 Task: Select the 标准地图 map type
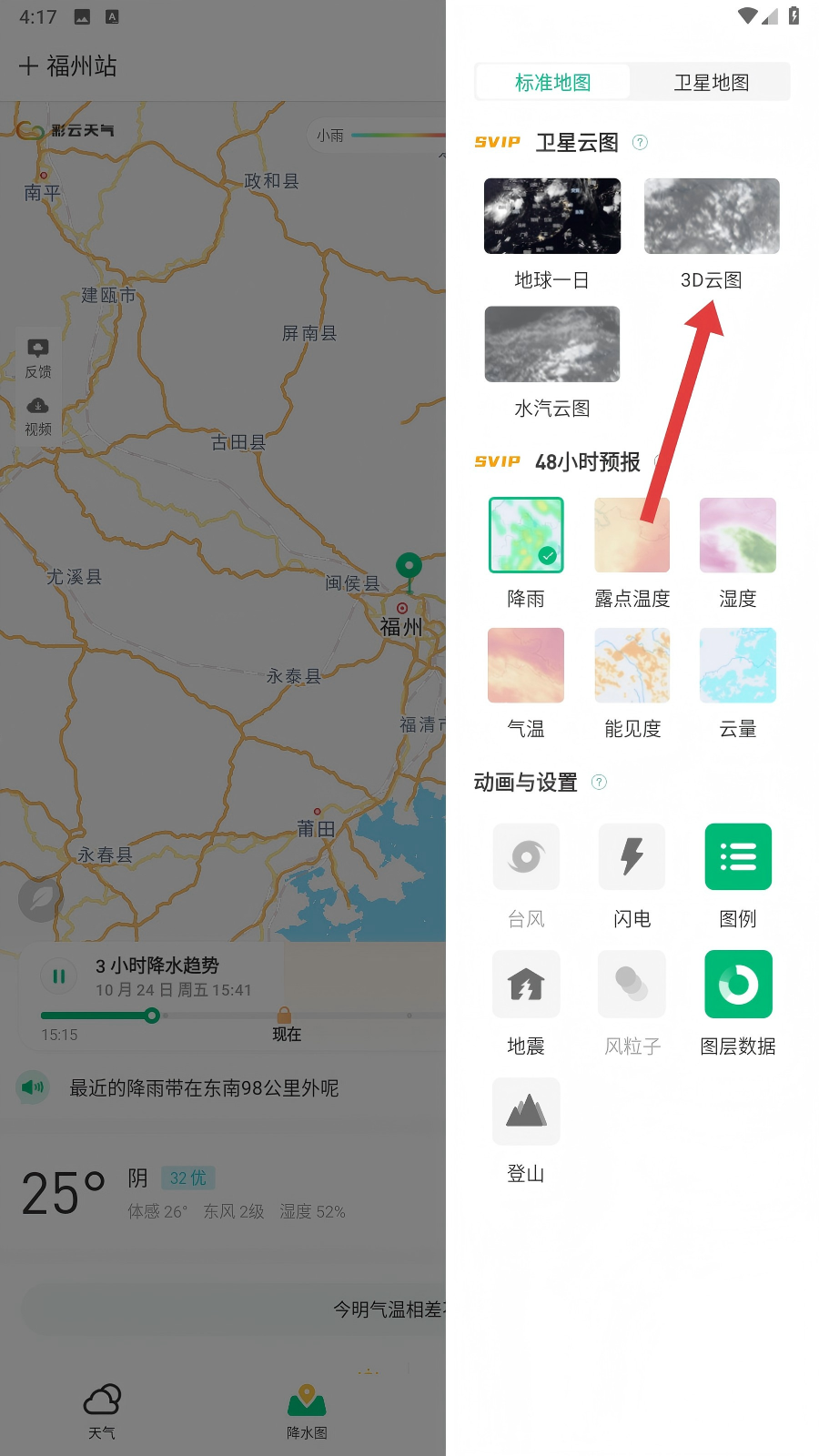(x=552, y=83)
